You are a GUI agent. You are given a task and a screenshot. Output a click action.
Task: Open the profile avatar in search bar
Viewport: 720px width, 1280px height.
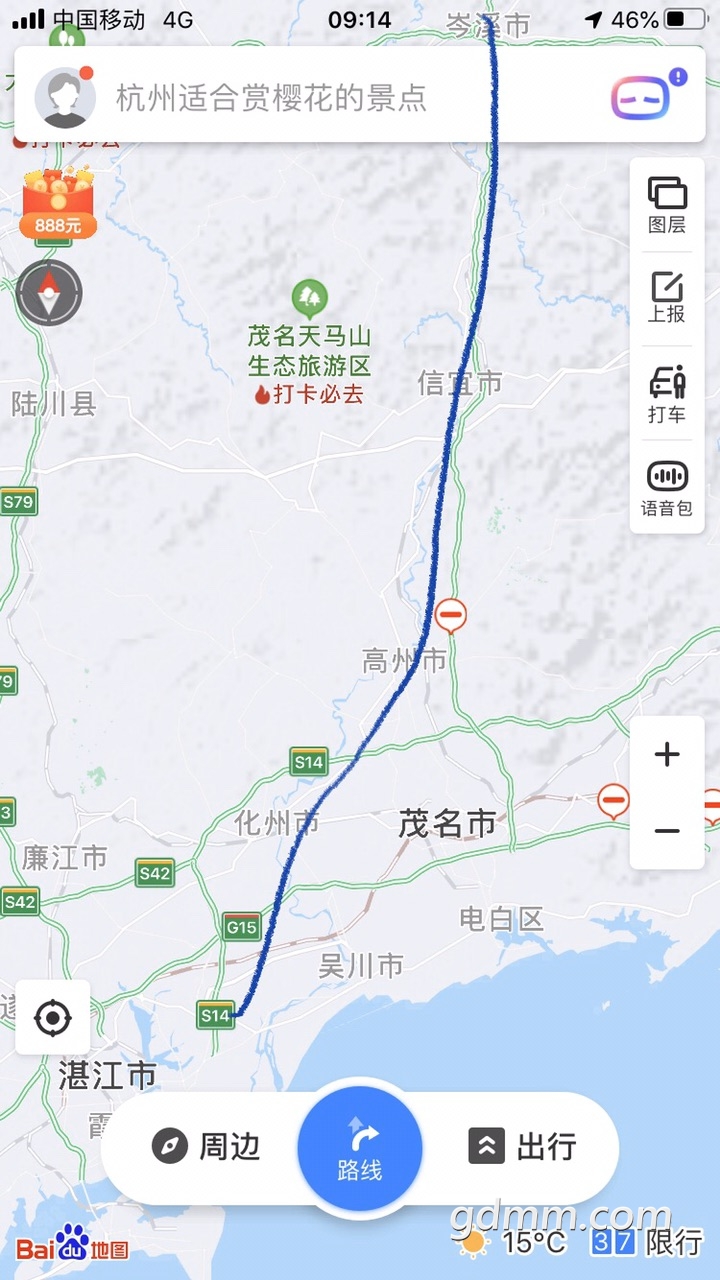[x=65, y=97]
